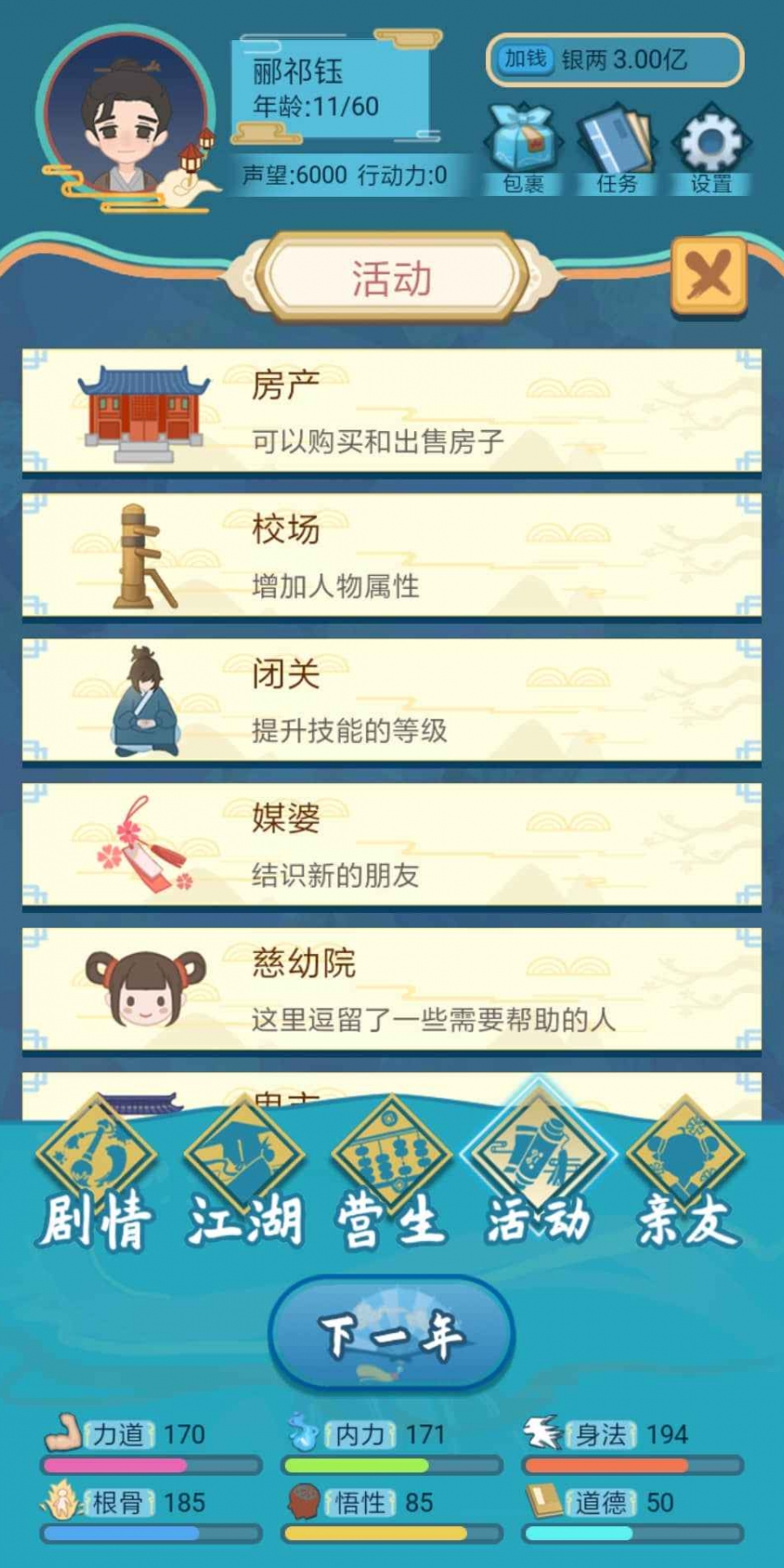Select 闭关 to upgrade skills

tap(392, 700)
